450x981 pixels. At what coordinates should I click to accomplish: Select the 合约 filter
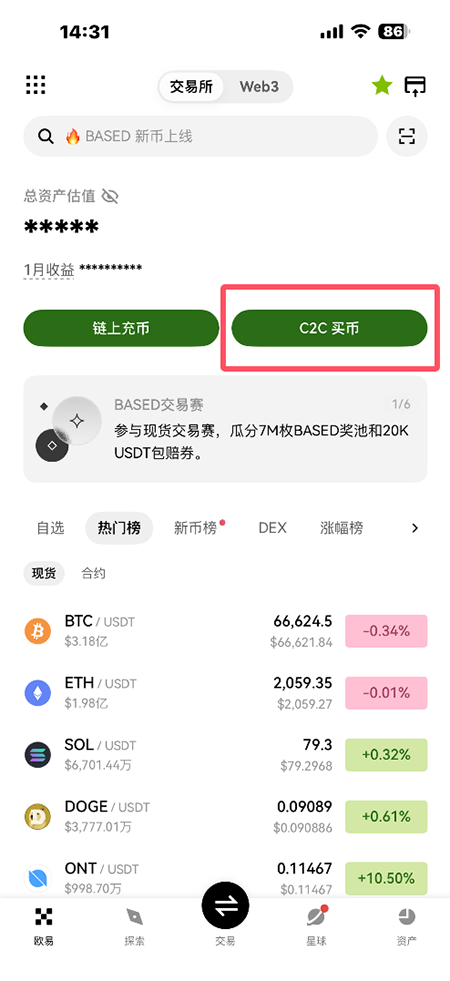[93, 573]
